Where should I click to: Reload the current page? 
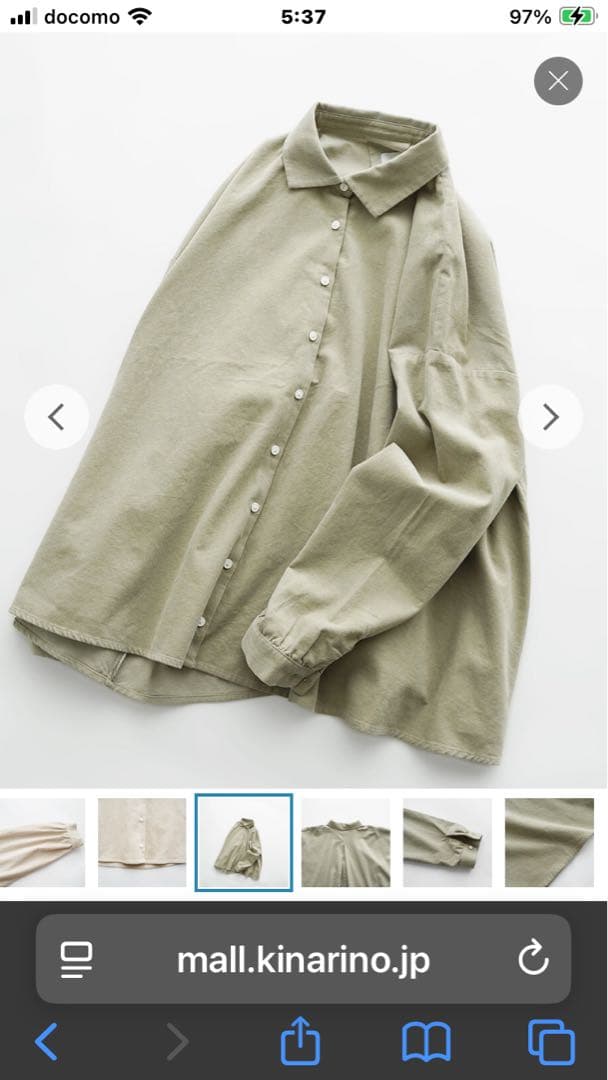click(x=533, y=960)
